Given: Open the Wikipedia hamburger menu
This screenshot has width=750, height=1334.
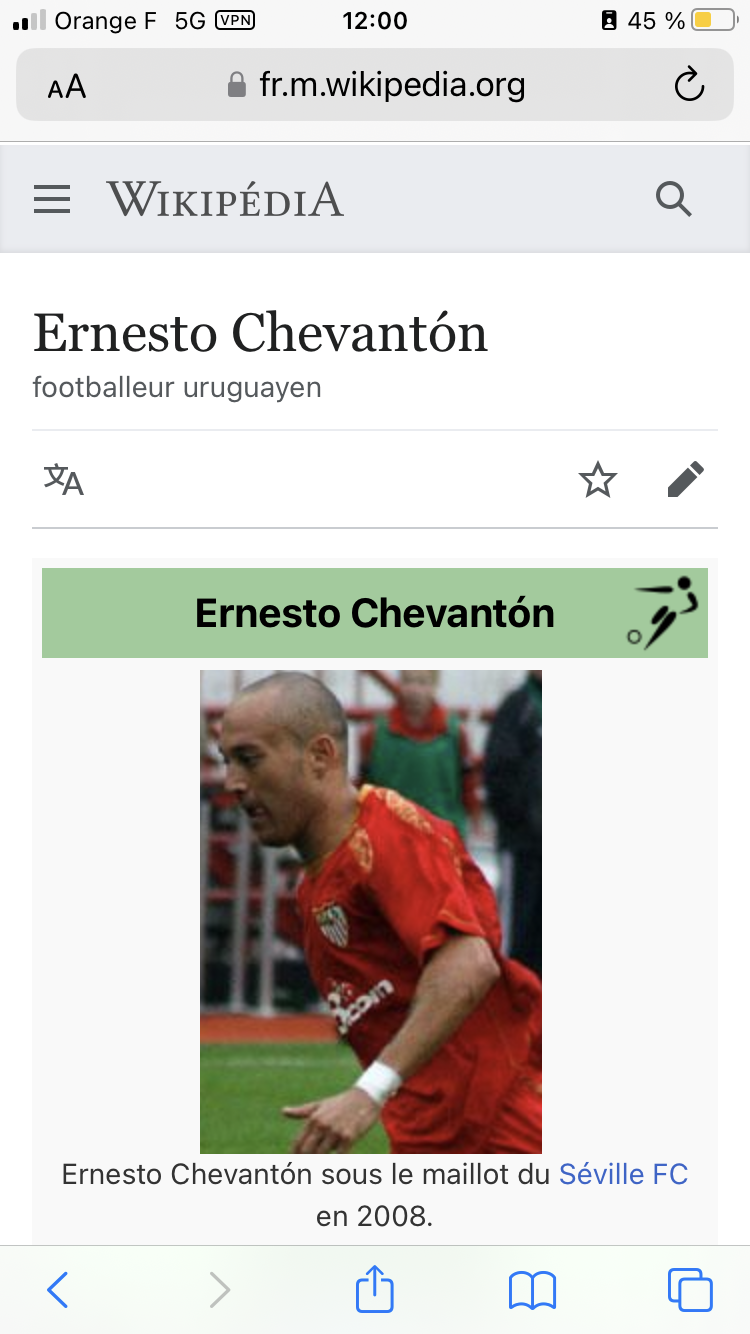Looking at the screenshot, I should tap(52, 200).
